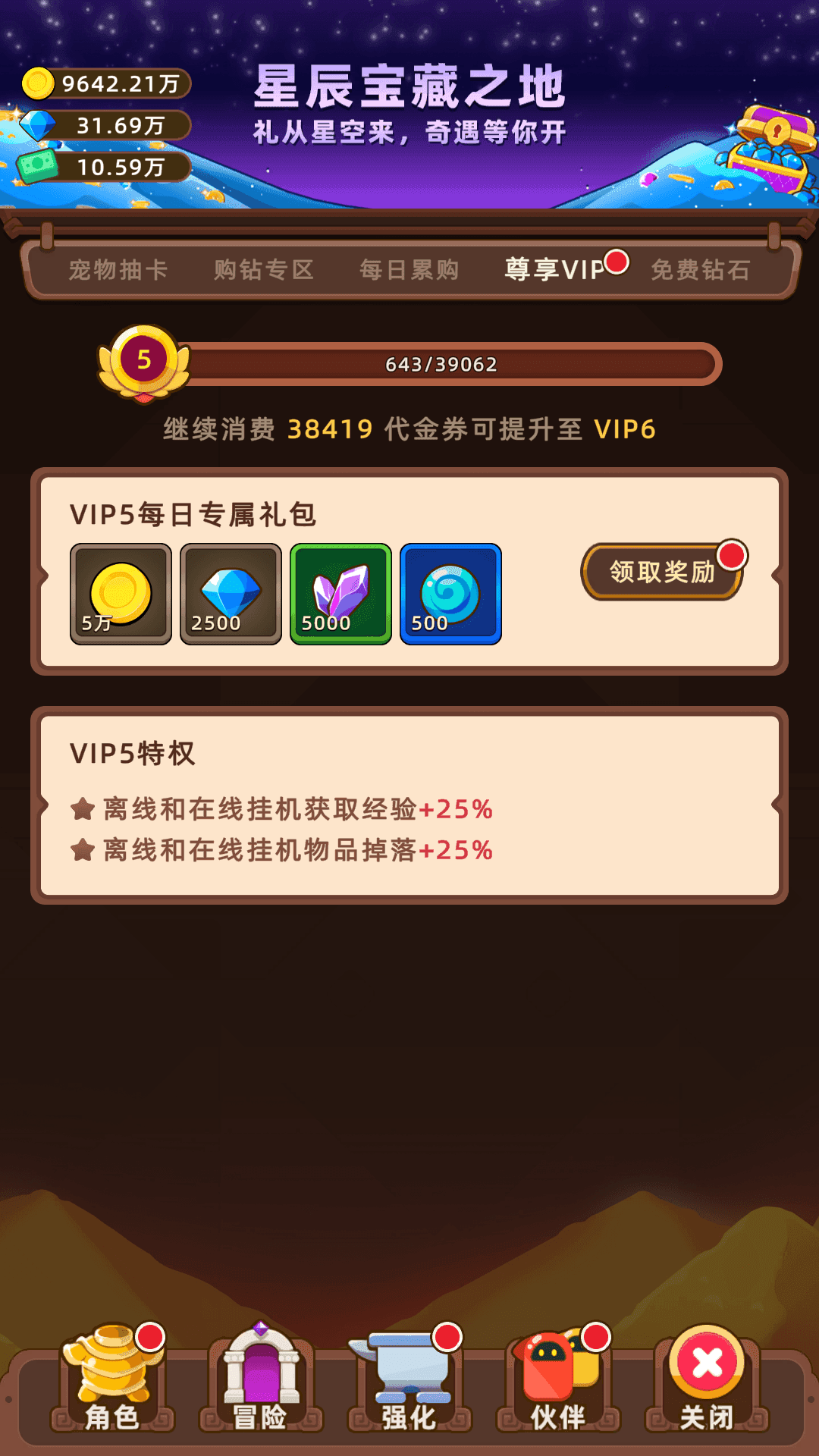
Task: Click the VIP progress bar showing 643/39062
Action: point(455,364)
